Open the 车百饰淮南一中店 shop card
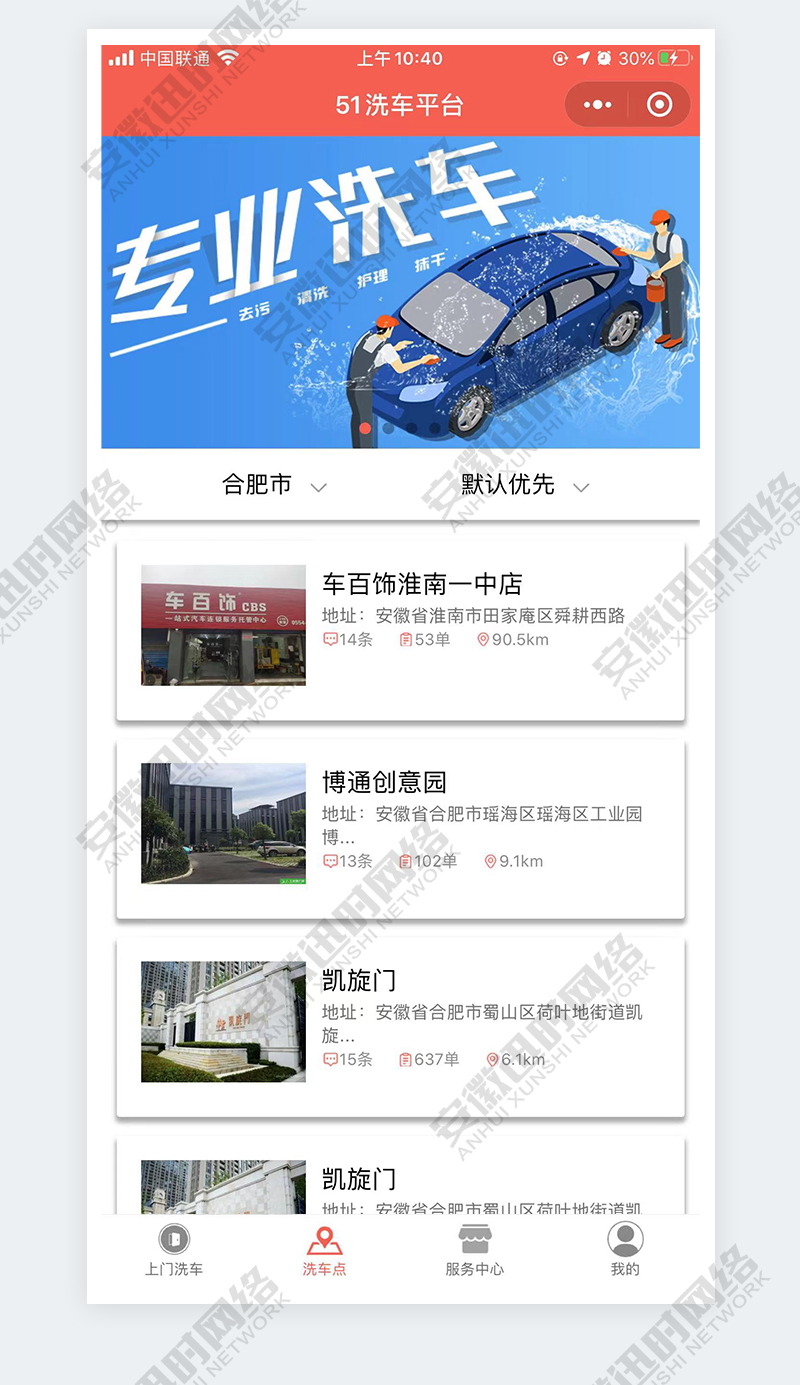800x1385 pixels. [x=400, y=630]
